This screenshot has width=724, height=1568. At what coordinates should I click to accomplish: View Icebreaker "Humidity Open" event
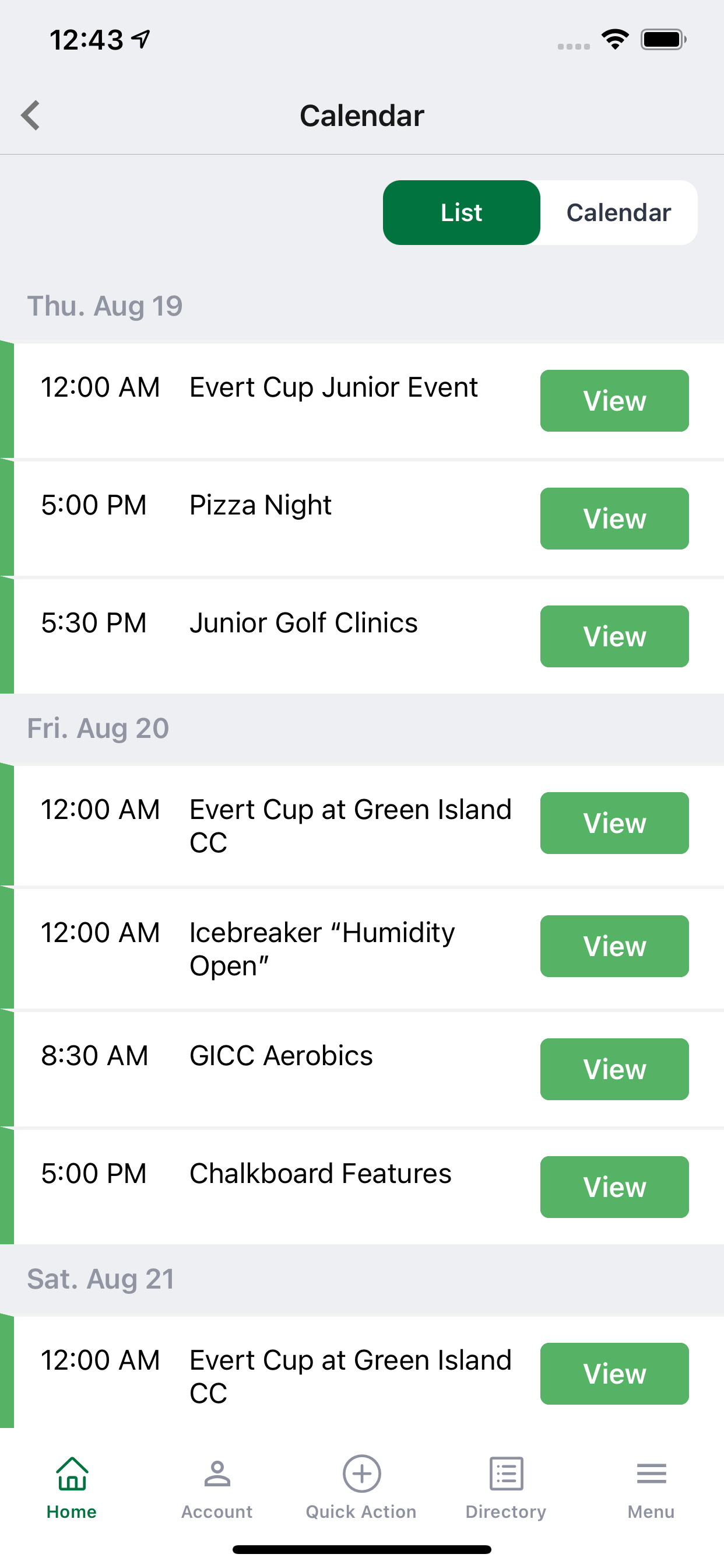(x=614, y=947)
